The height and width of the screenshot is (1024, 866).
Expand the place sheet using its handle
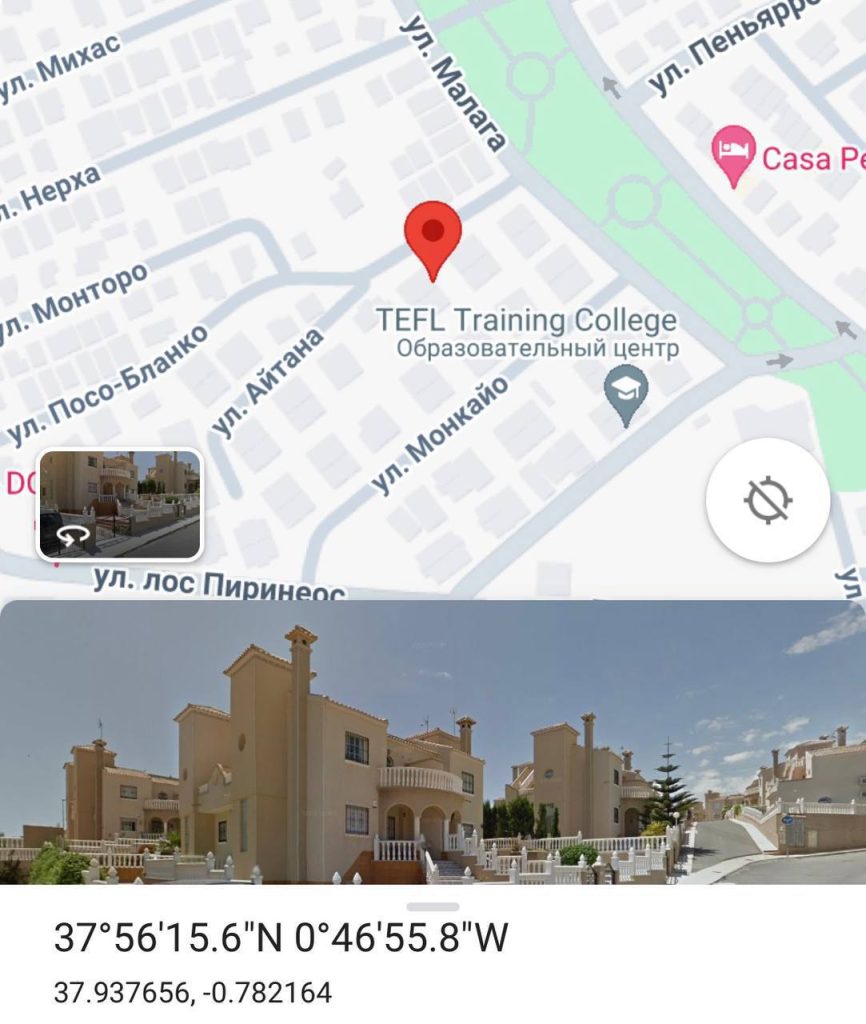point(433,908)
